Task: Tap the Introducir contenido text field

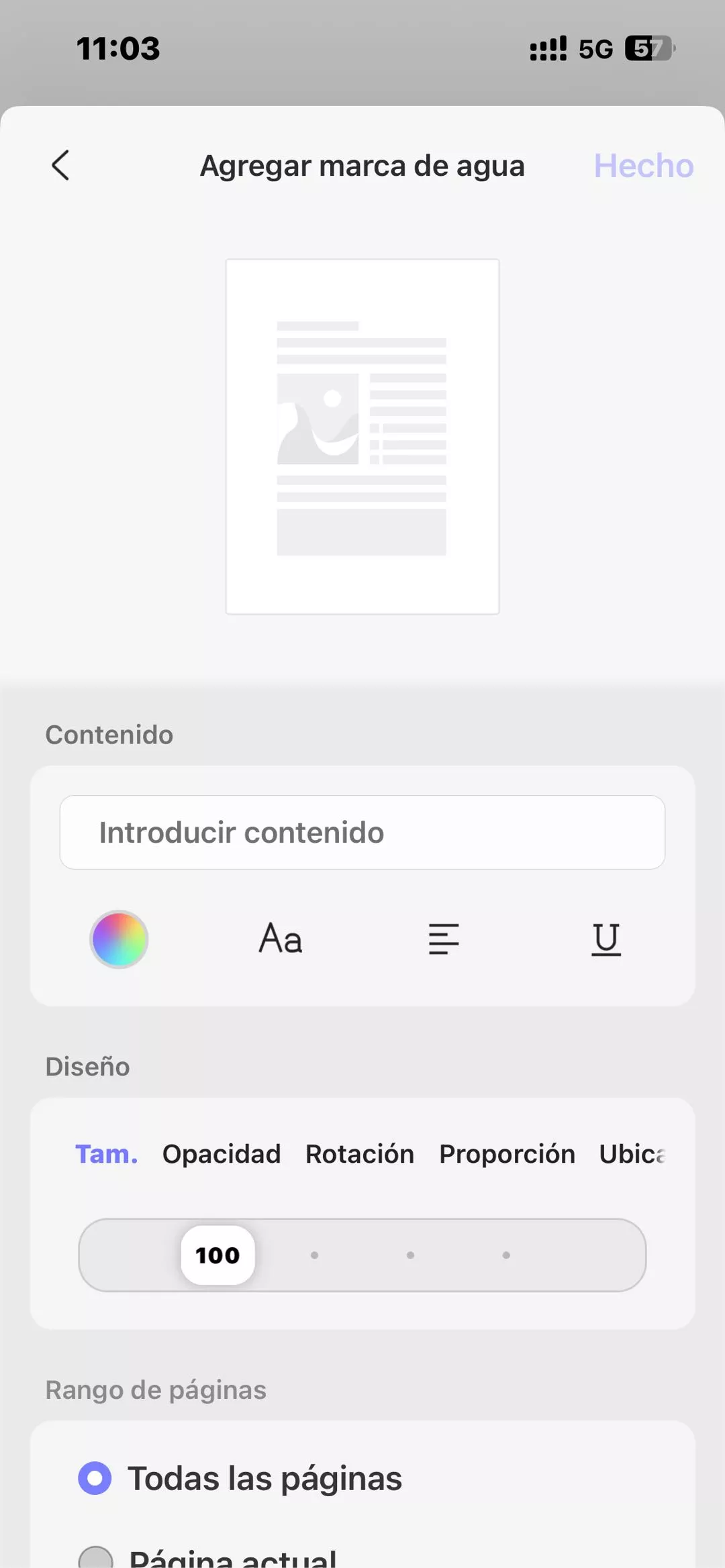Action: 362,832
